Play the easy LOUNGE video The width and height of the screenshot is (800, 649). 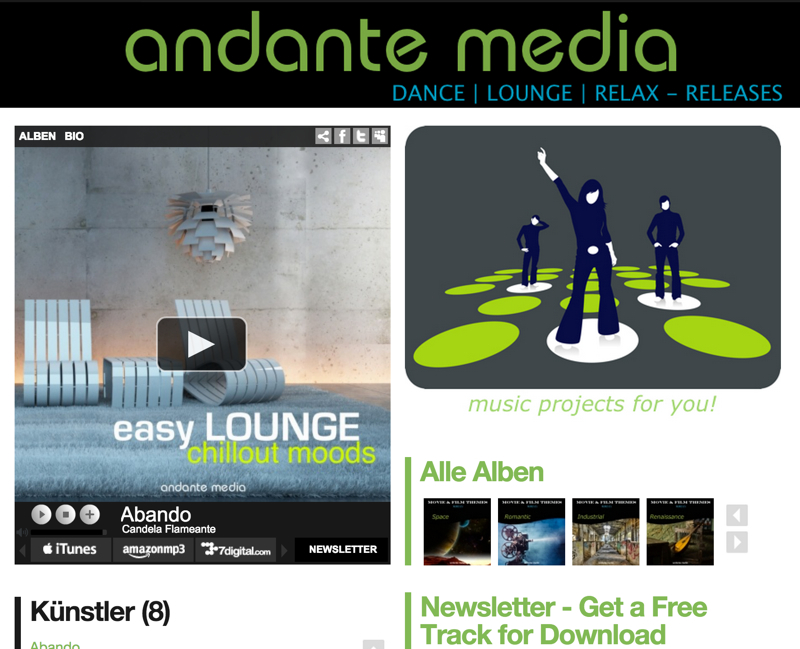coord(201,344)
